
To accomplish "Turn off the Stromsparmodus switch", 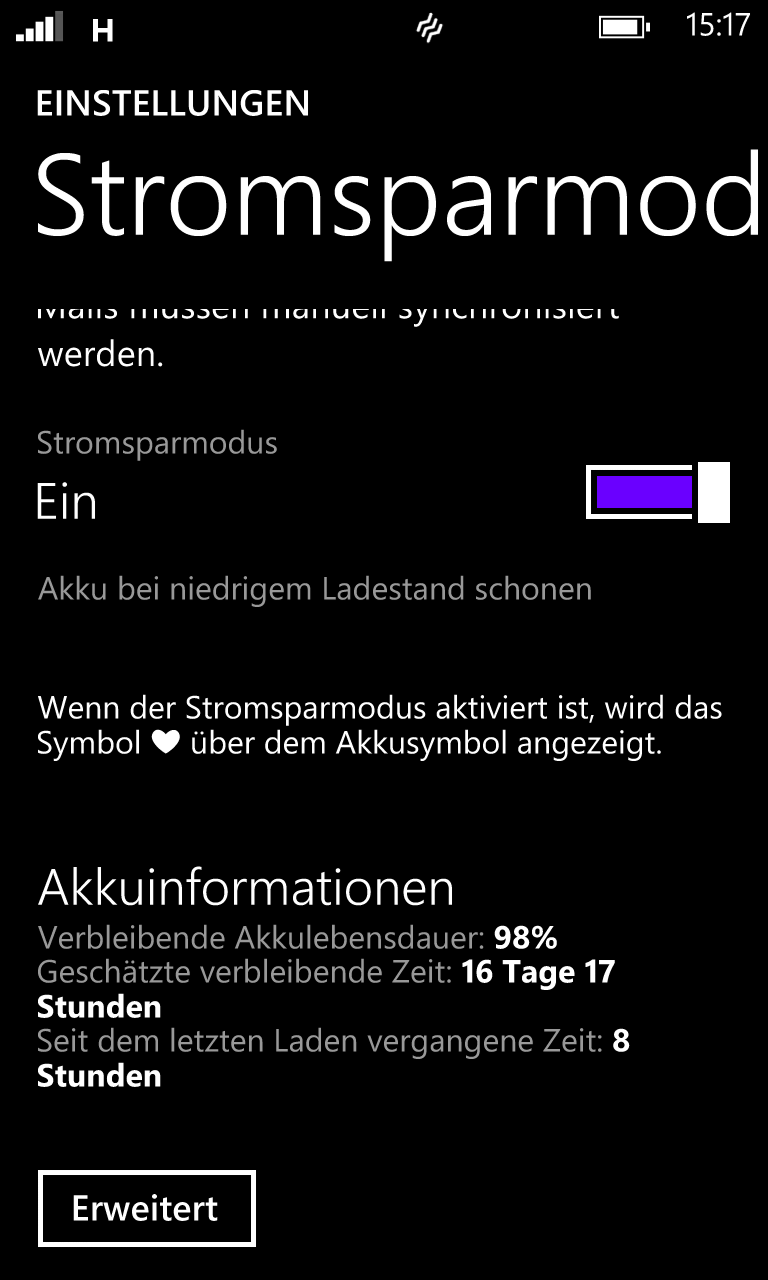I will pyautogui.click(x=658, y=492).
